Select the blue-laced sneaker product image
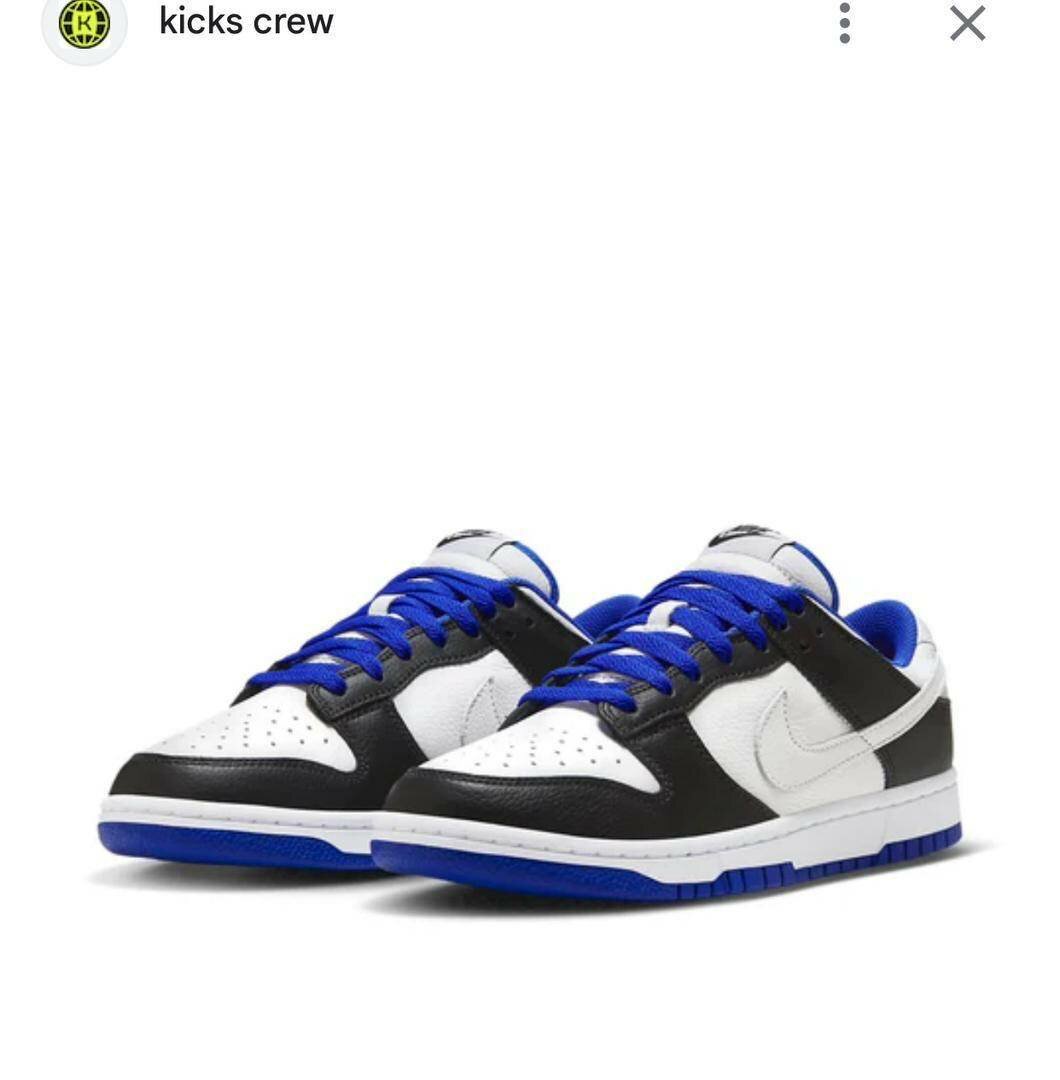Image resolution: width=1060 pixels, height=1080 pixels. point(530,720)
